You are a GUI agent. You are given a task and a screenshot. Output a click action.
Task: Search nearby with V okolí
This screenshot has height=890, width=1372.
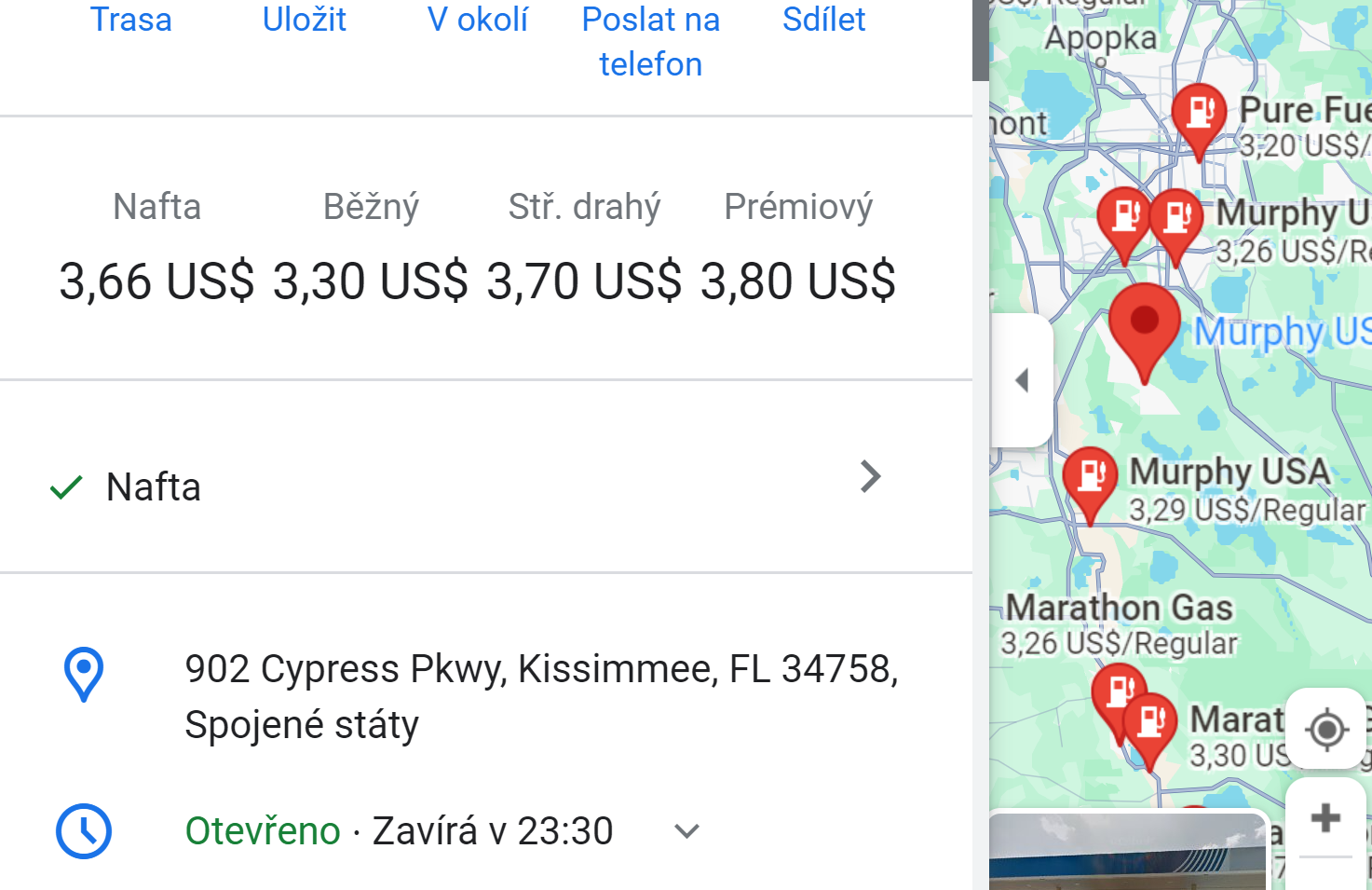477,21
